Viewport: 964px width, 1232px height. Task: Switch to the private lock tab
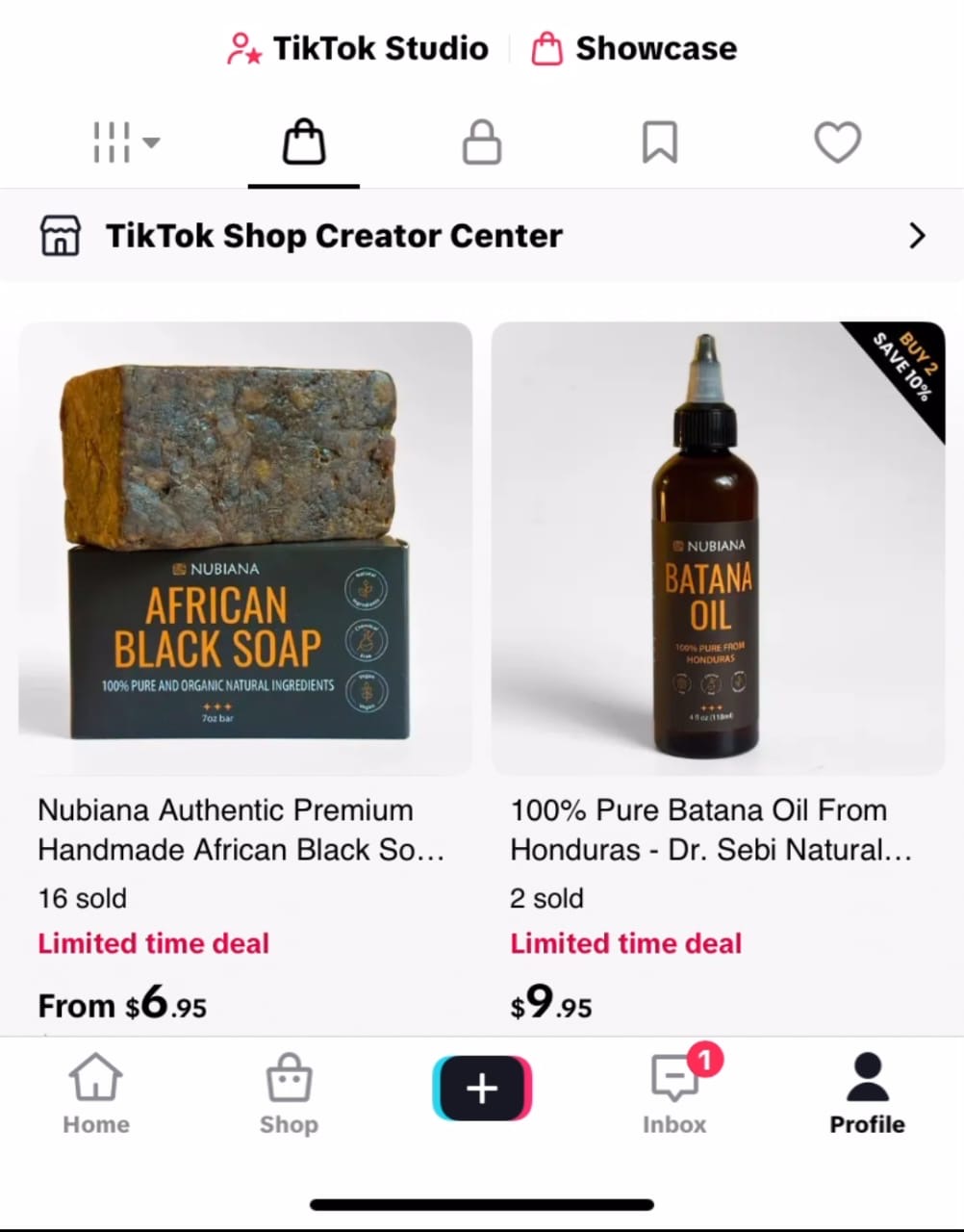coord(482,142)
